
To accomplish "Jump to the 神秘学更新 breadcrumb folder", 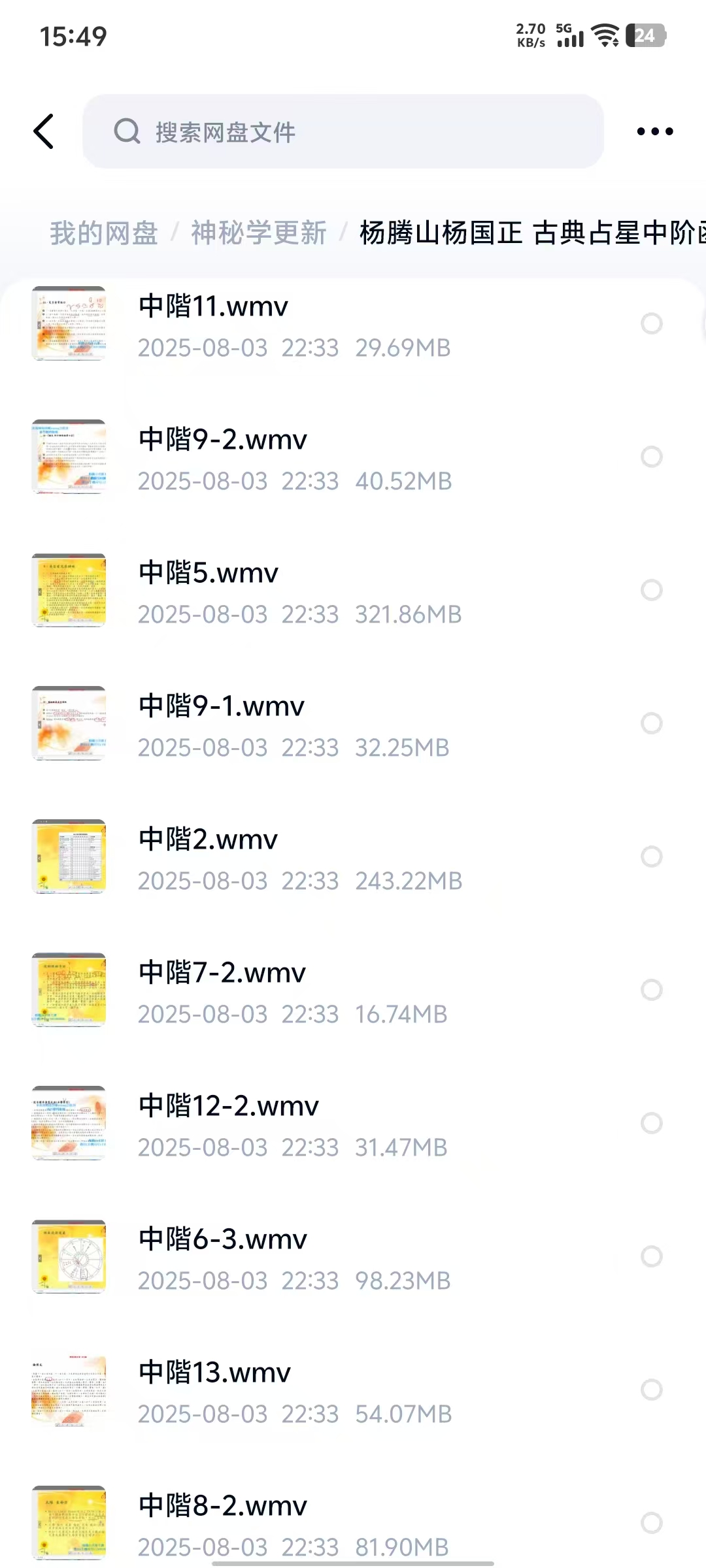I will (x=259, y=233).
